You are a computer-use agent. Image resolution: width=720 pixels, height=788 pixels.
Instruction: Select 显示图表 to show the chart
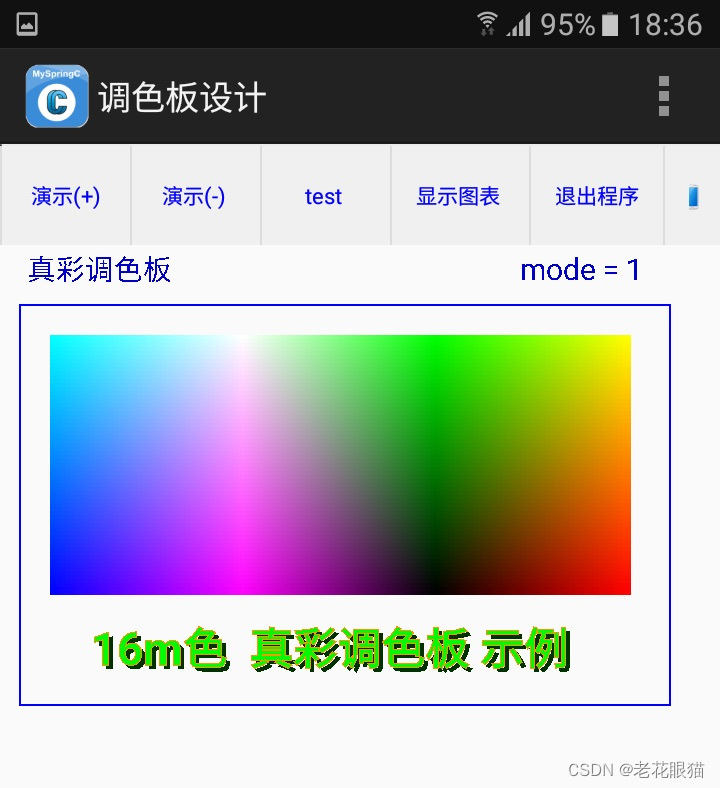click(x=460, y=196)
